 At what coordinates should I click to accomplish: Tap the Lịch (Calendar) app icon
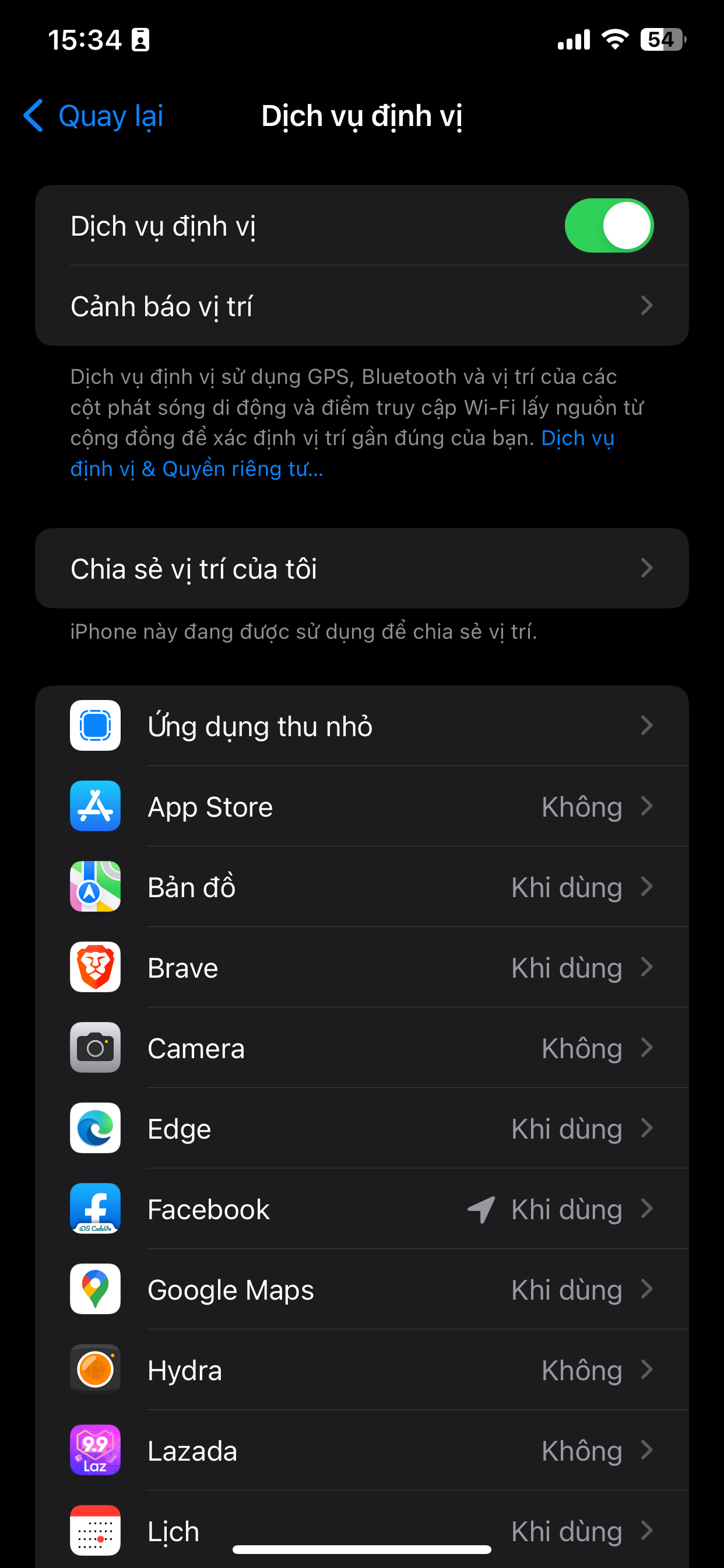tap(95, 1531)
